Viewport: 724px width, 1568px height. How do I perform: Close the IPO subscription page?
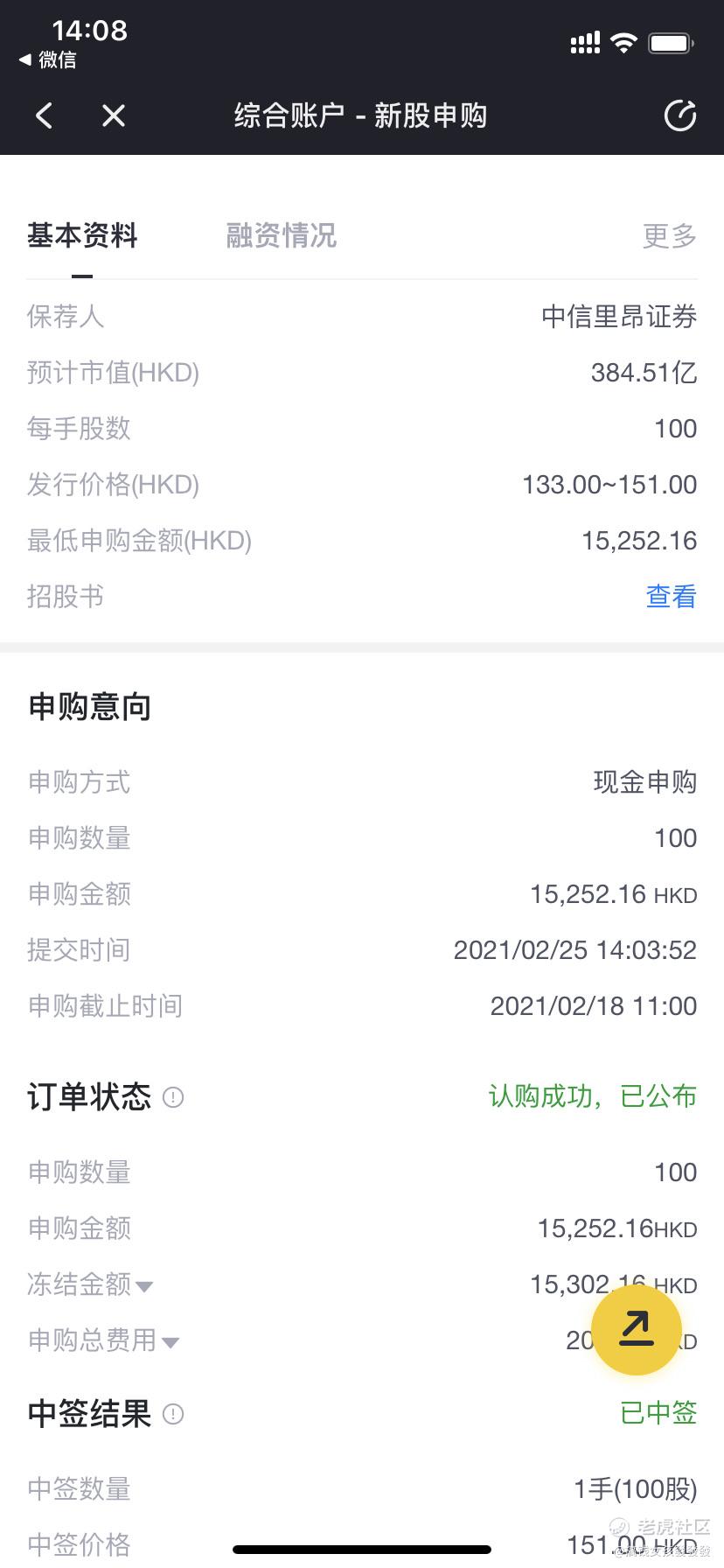114,115
